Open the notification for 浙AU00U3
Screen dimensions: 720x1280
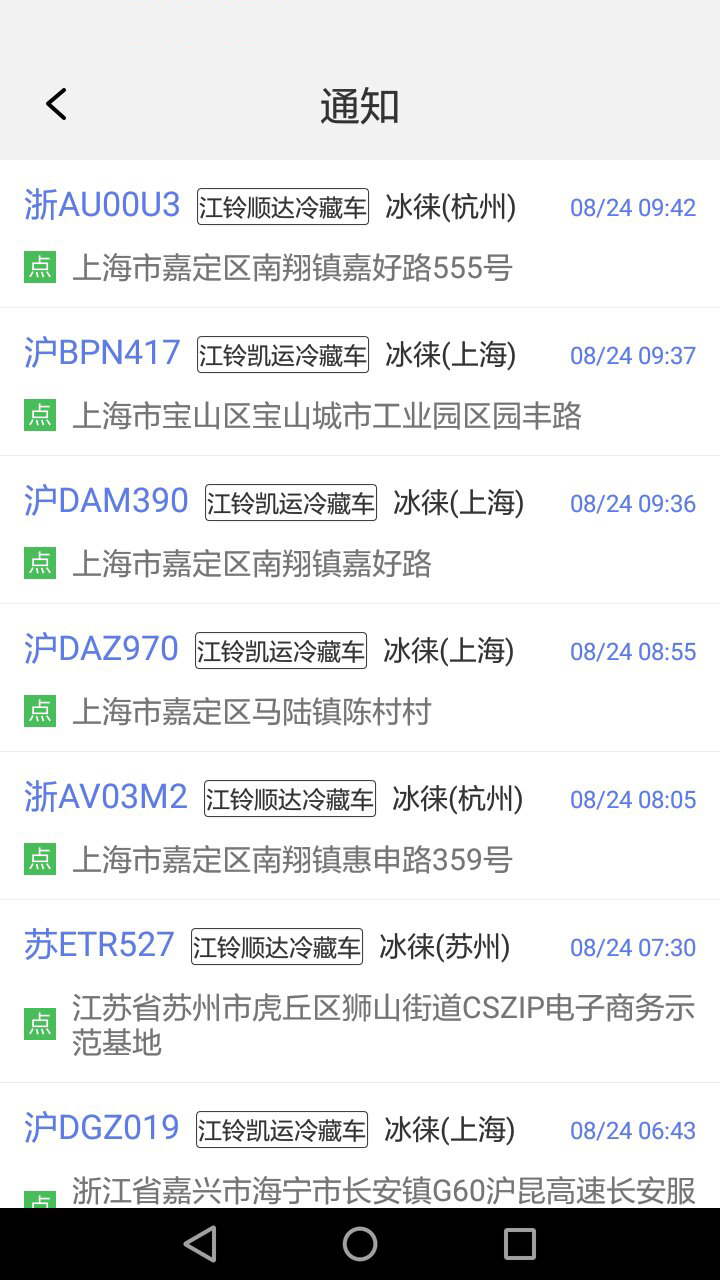[x=360, y=234]
